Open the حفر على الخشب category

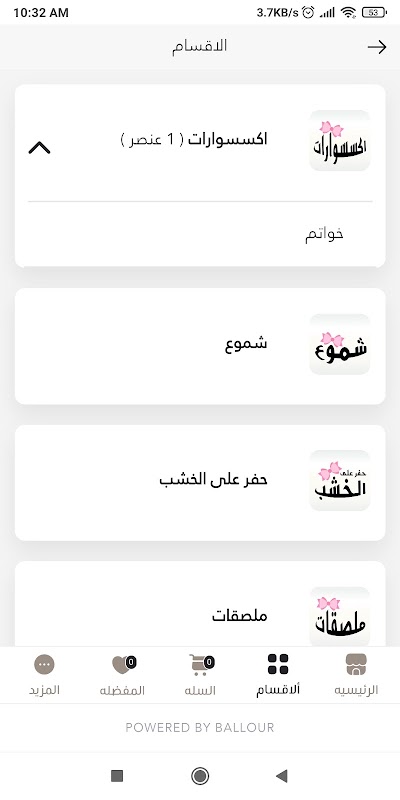[200, 483]
